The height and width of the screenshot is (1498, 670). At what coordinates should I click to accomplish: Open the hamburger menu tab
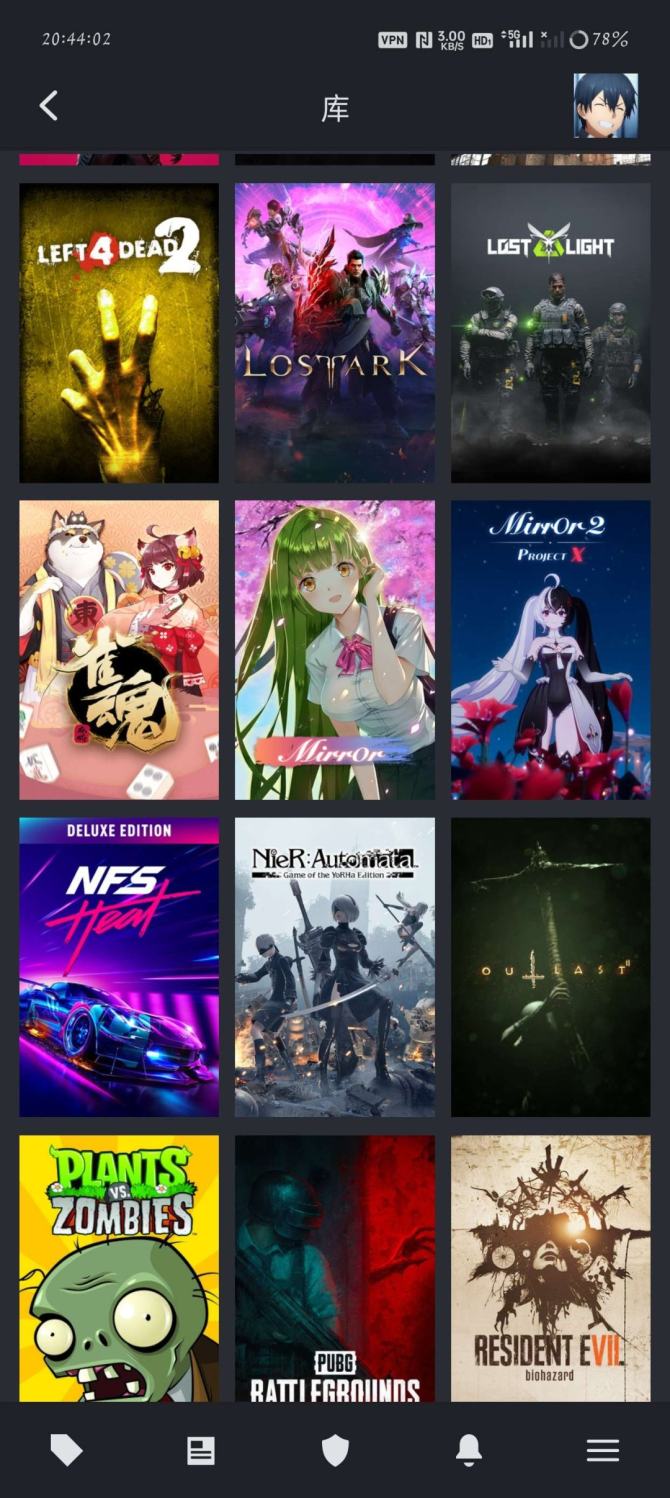(603, 1450)
